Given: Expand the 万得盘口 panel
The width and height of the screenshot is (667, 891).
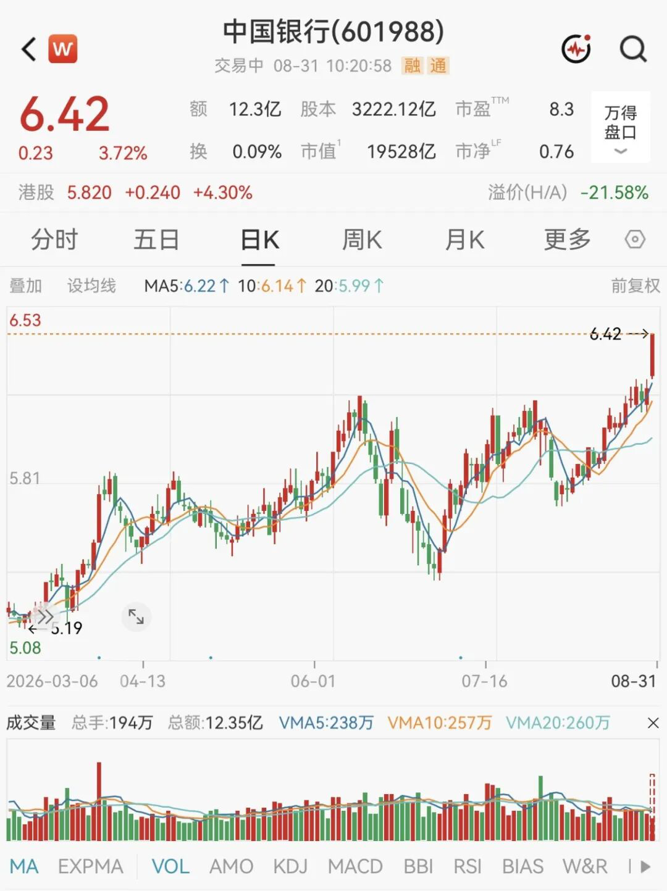Looking at the screenshot, I should (620, 127).
